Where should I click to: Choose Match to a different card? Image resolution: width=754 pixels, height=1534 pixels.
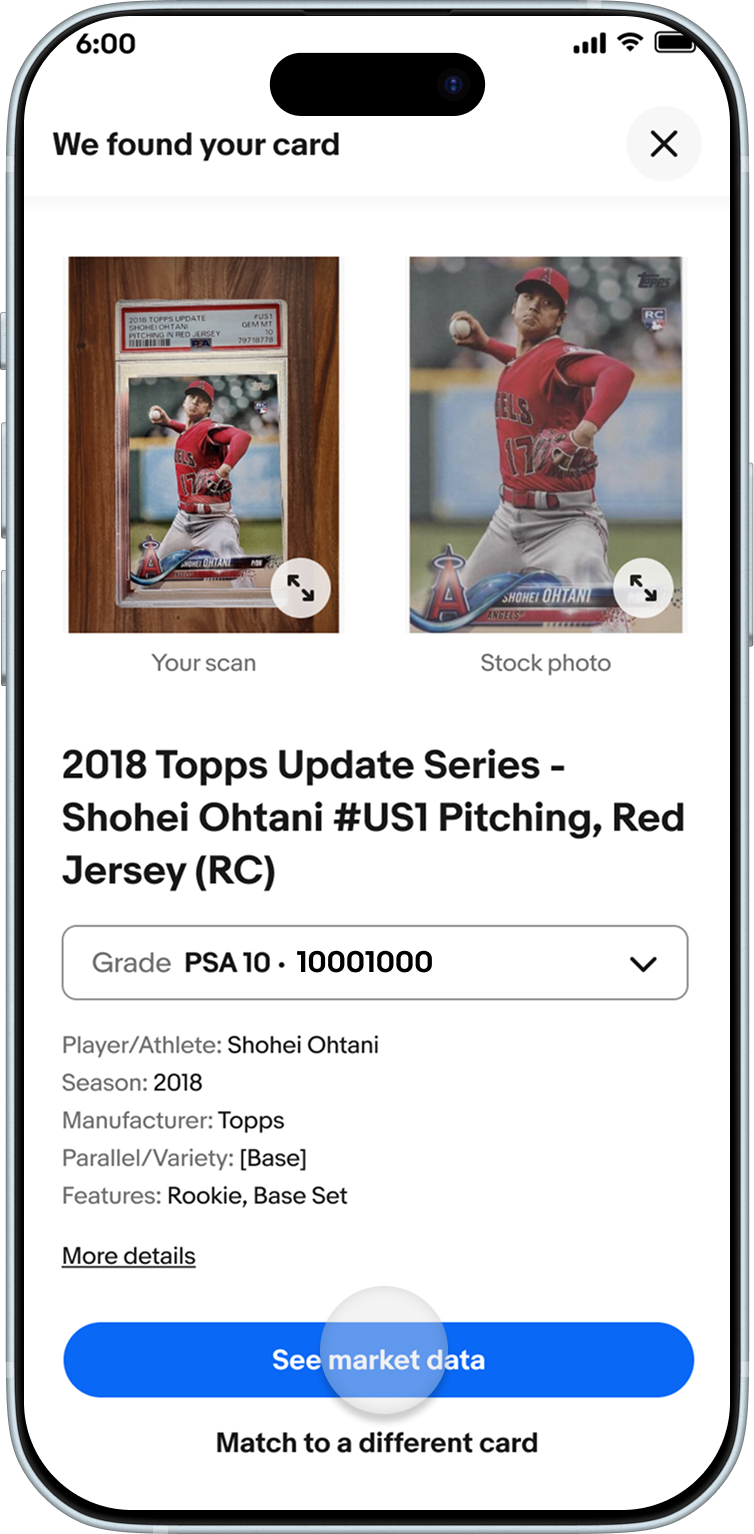tap(377, 1442)
